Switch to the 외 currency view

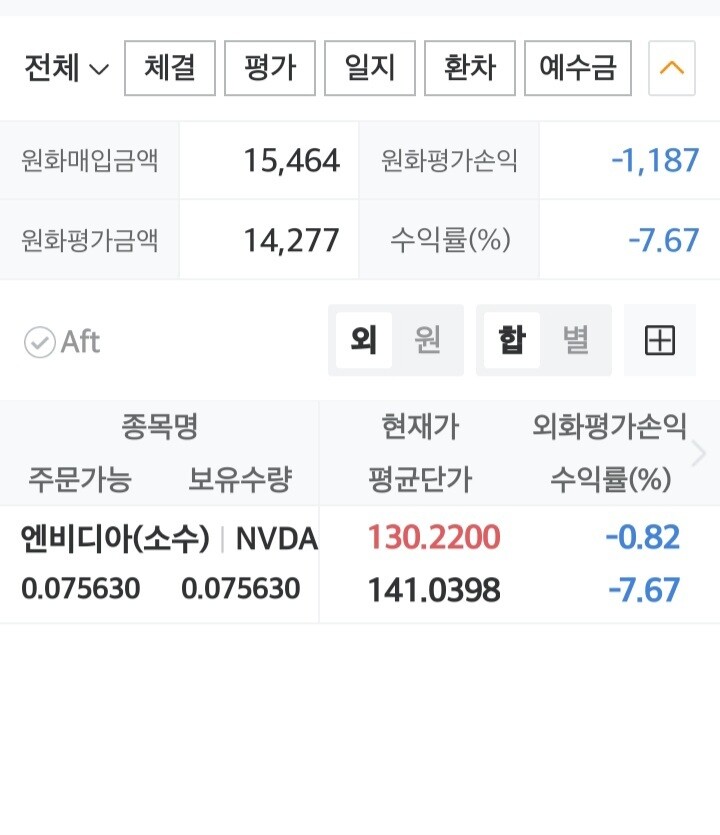pyautogui.click(x=364, y=340)
